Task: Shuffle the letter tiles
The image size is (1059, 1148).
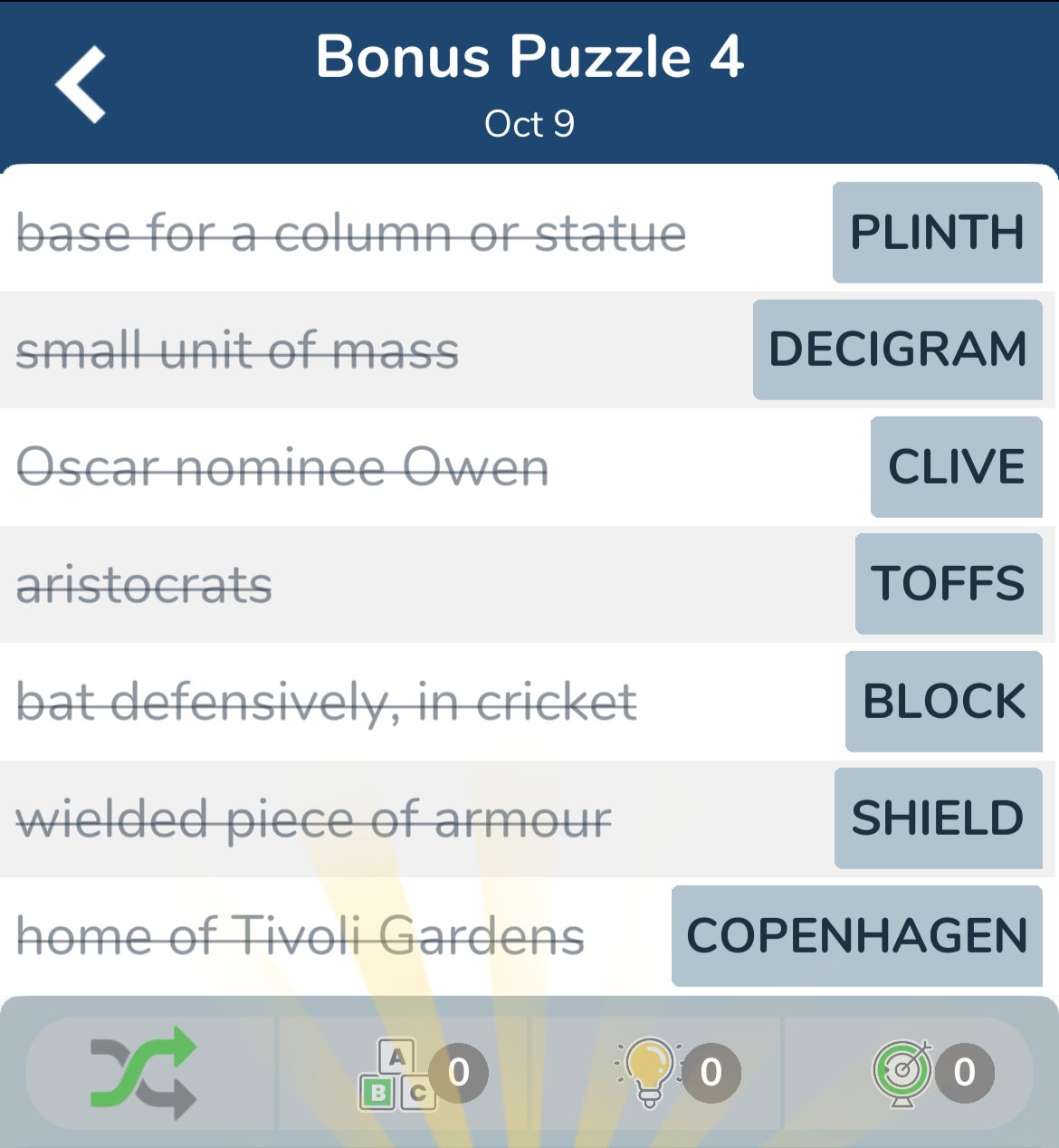Action: 145,1072
